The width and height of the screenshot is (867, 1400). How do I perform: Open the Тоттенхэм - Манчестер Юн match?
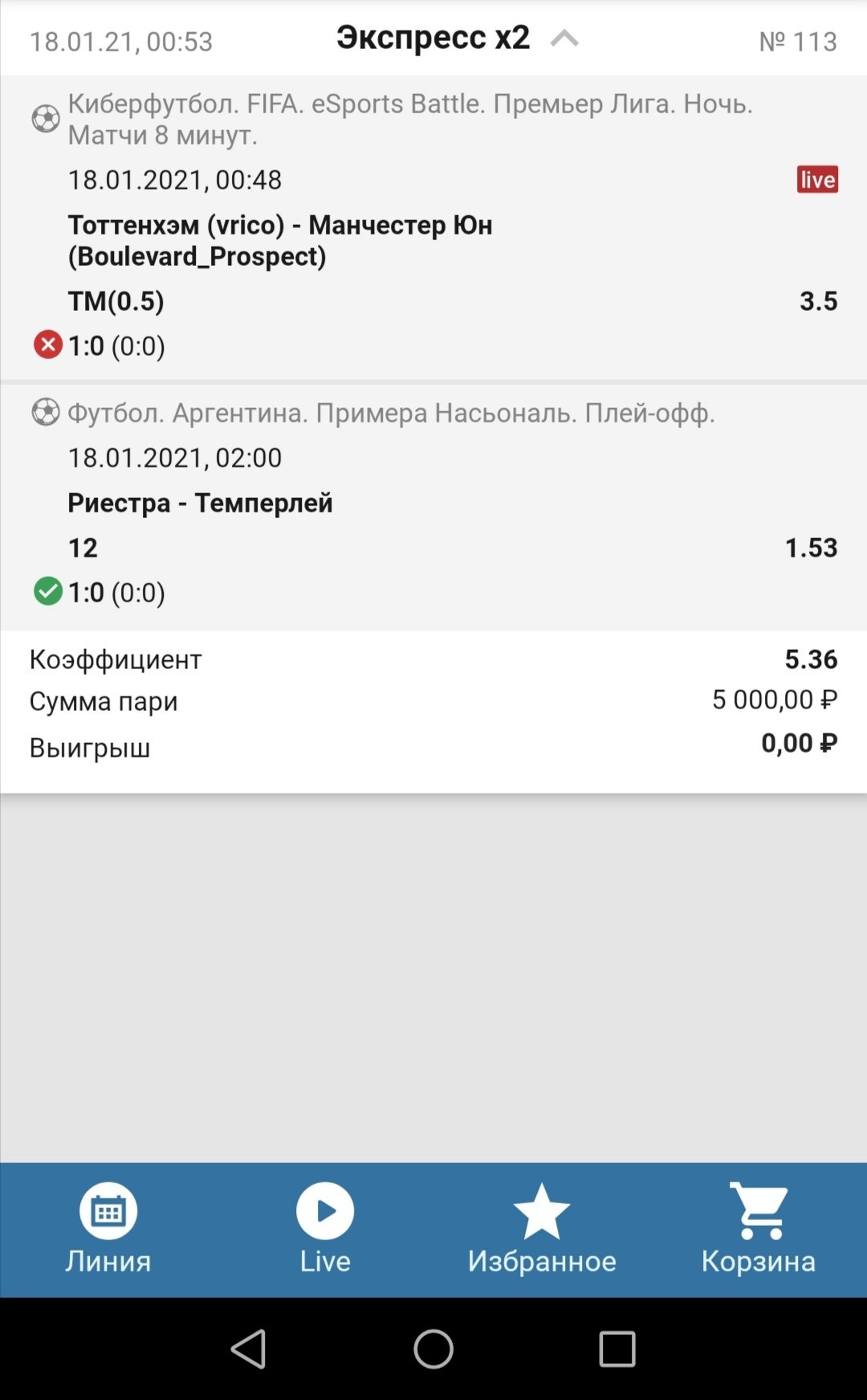click(x=279, y=240)
